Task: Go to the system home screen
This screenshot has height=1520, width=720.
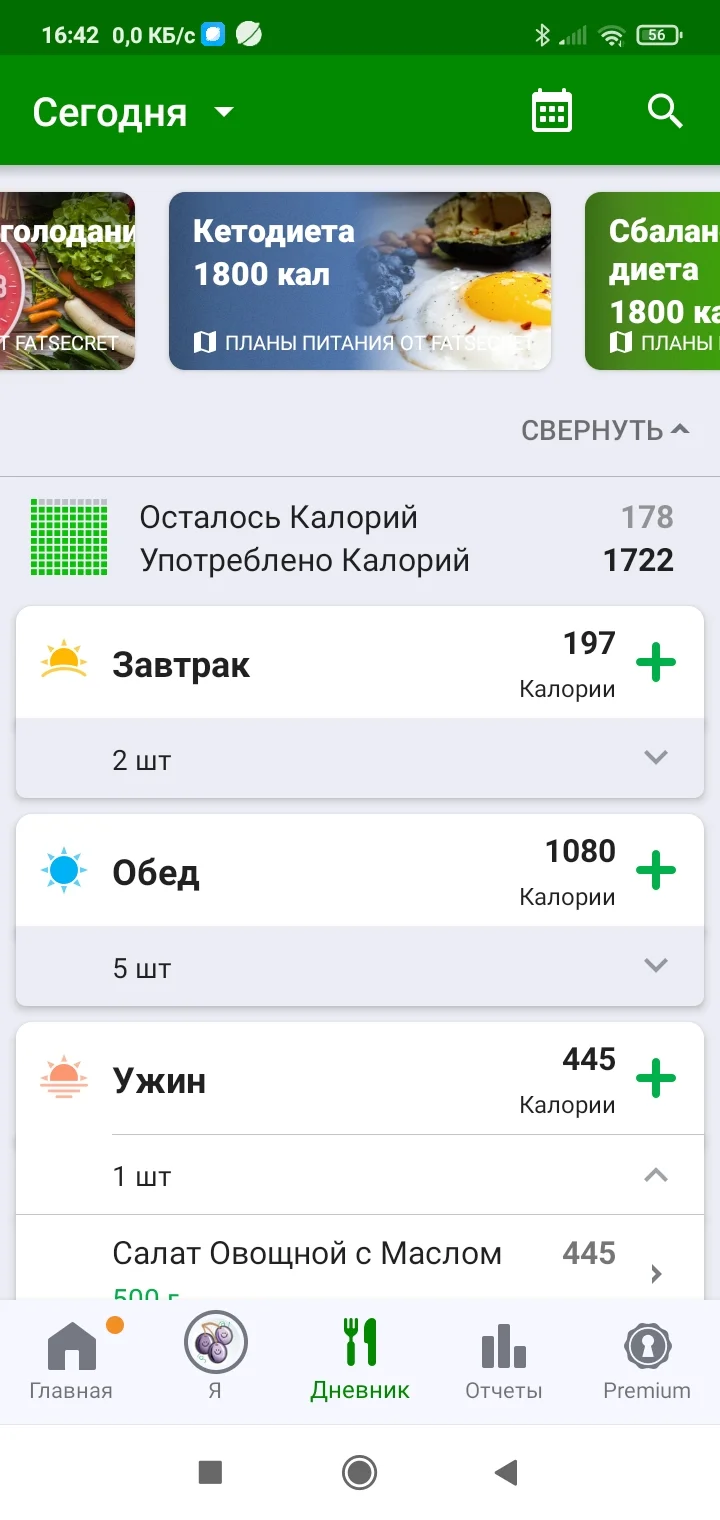Action: pos(359,1472)
